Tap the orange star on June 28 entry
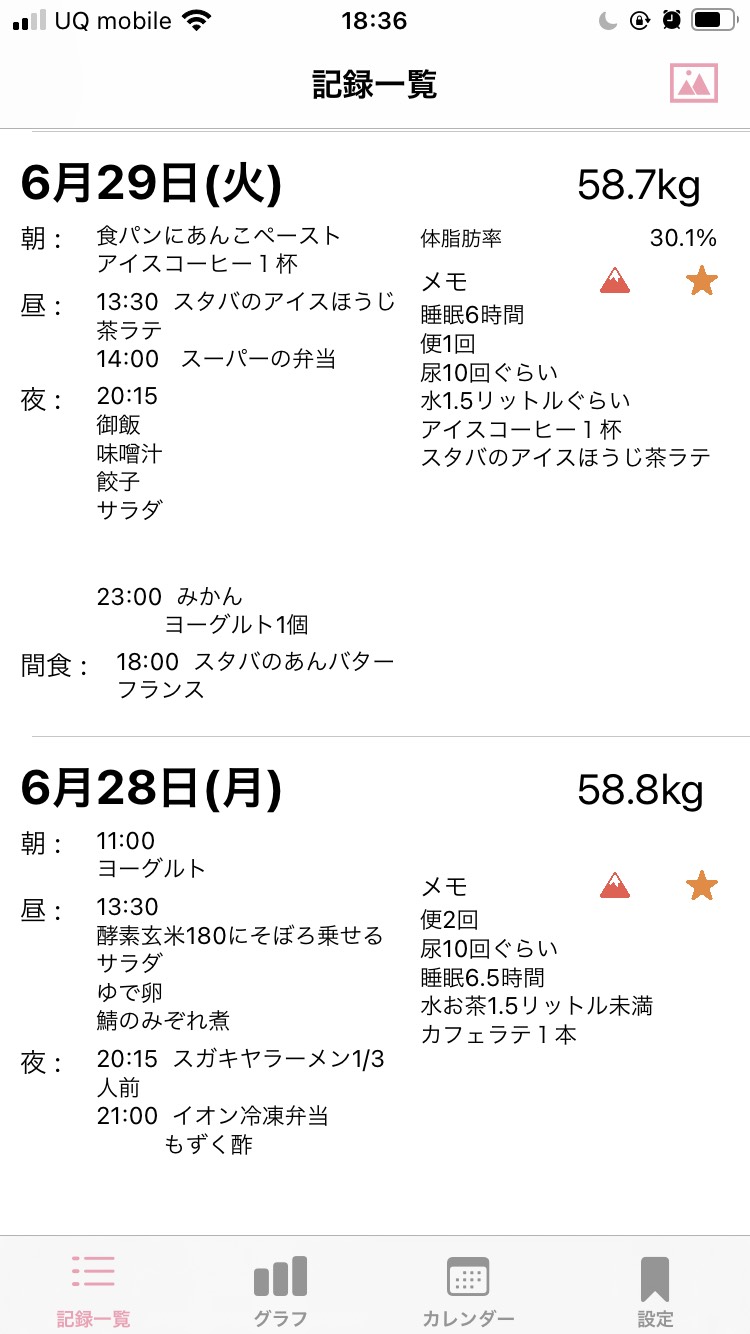The image size is (750, 1334). point(702,886)
